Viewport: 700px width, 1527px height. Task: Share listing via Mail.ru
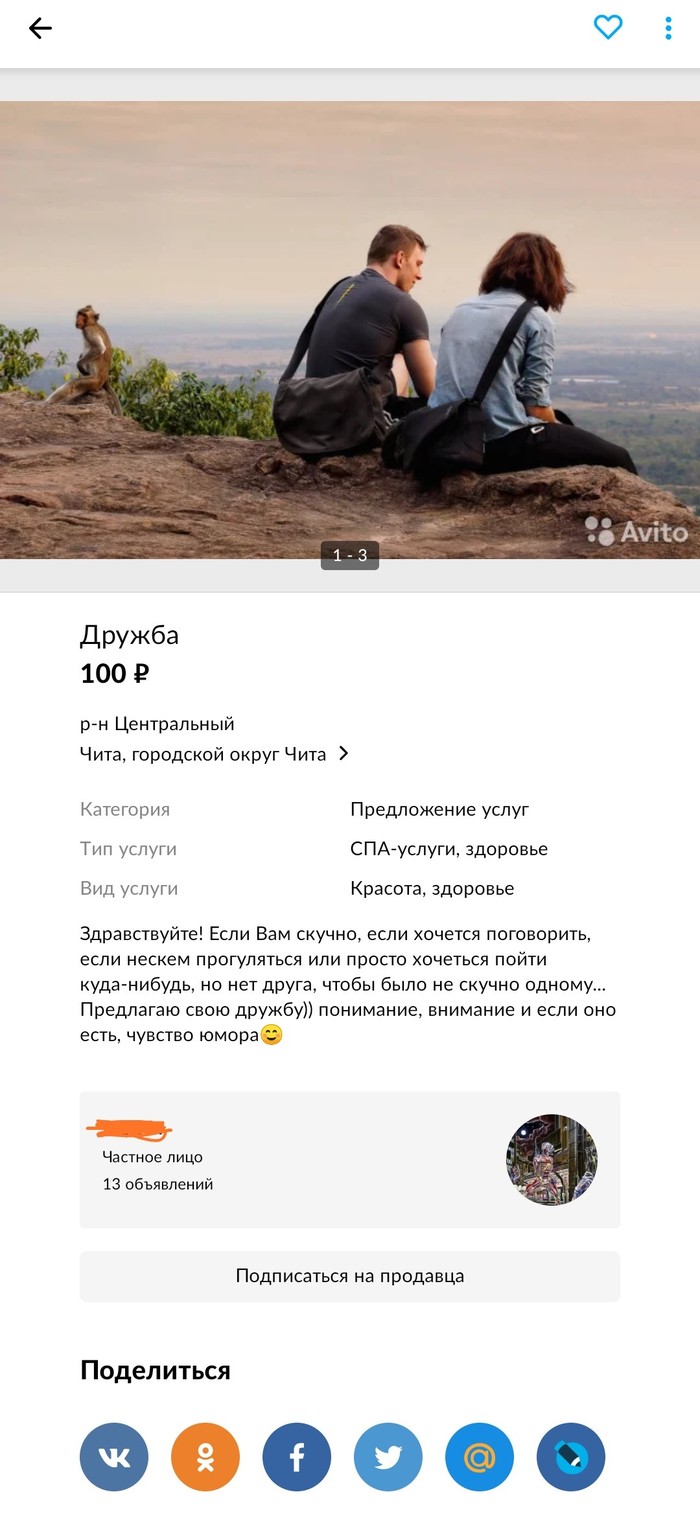click(479, 1457)
